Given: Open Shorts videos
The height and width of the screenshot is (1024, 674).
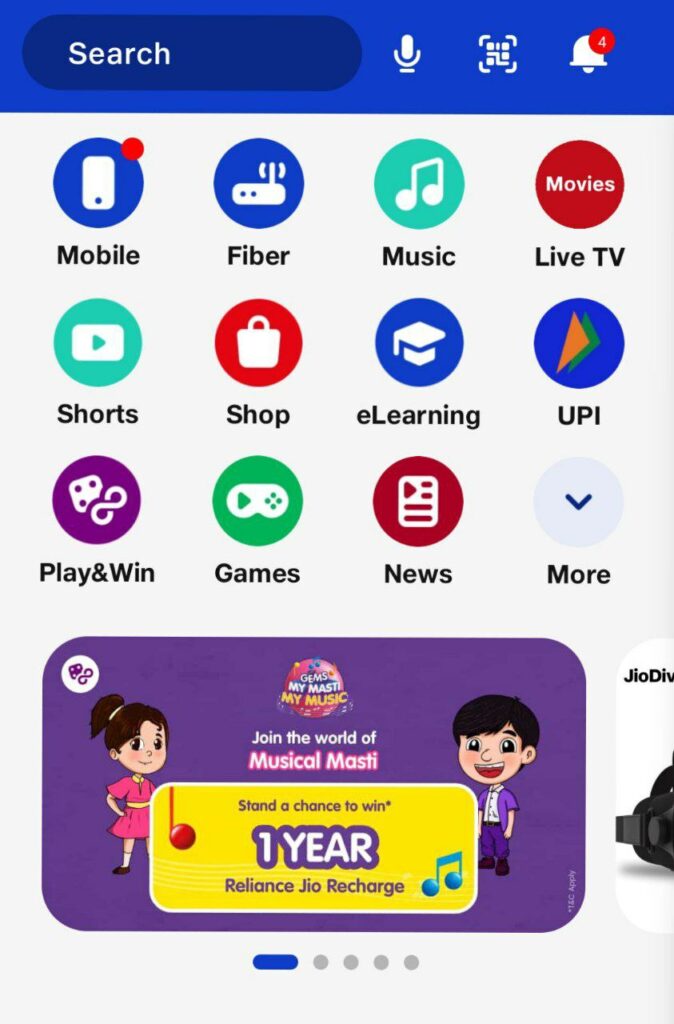Looking at the screenshot, I should click(x=98, y=343).
